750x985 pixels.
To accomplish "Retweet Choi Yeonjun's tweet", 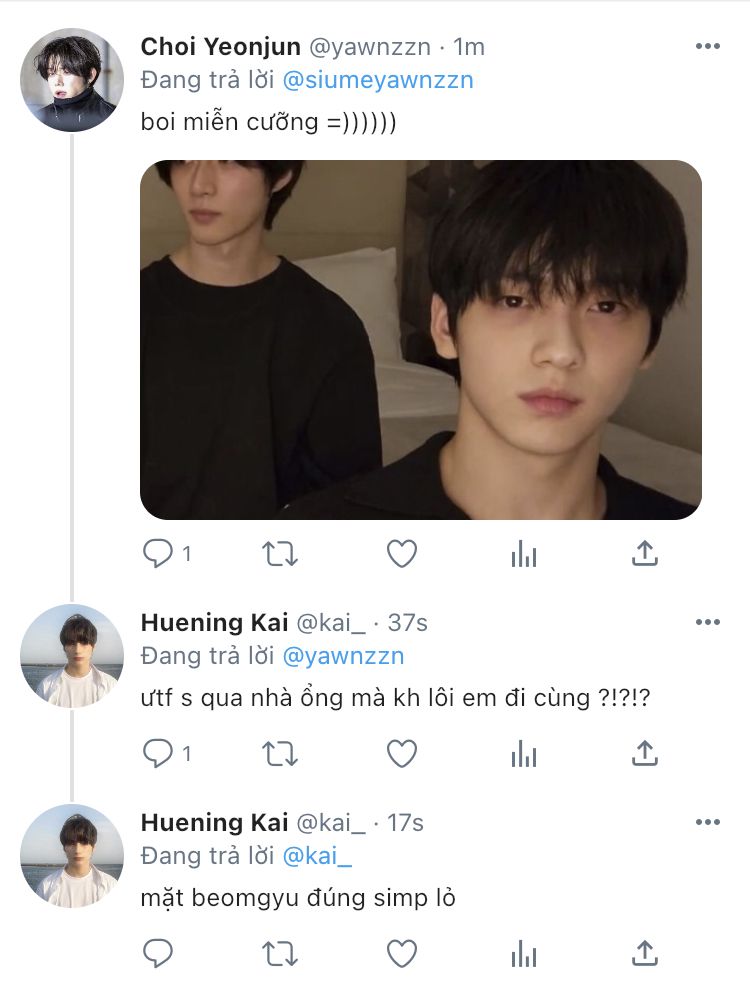I will 280,554.
